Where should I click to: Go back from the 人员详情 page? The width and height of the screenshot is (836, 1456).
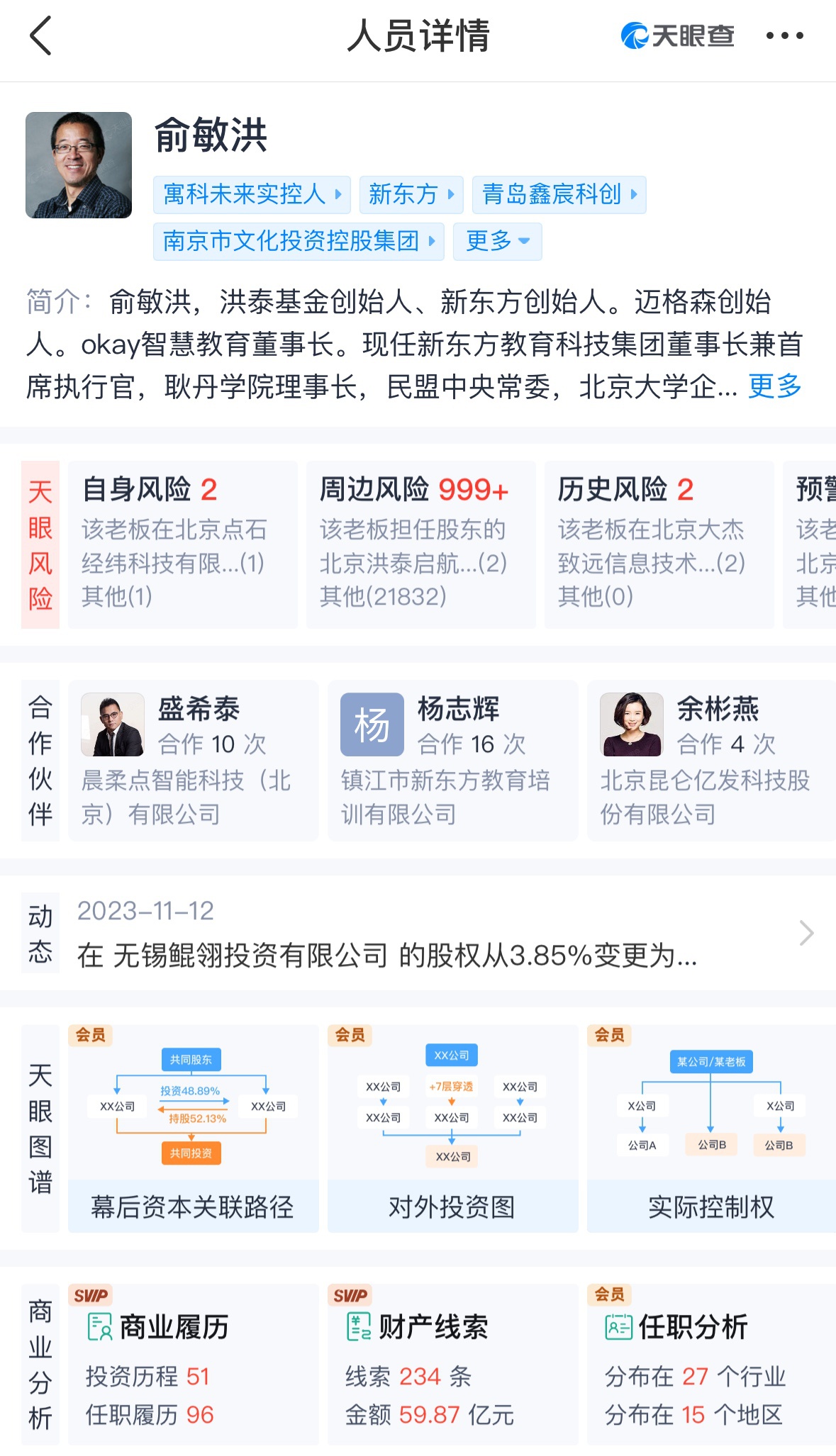(x=41, y=36)
